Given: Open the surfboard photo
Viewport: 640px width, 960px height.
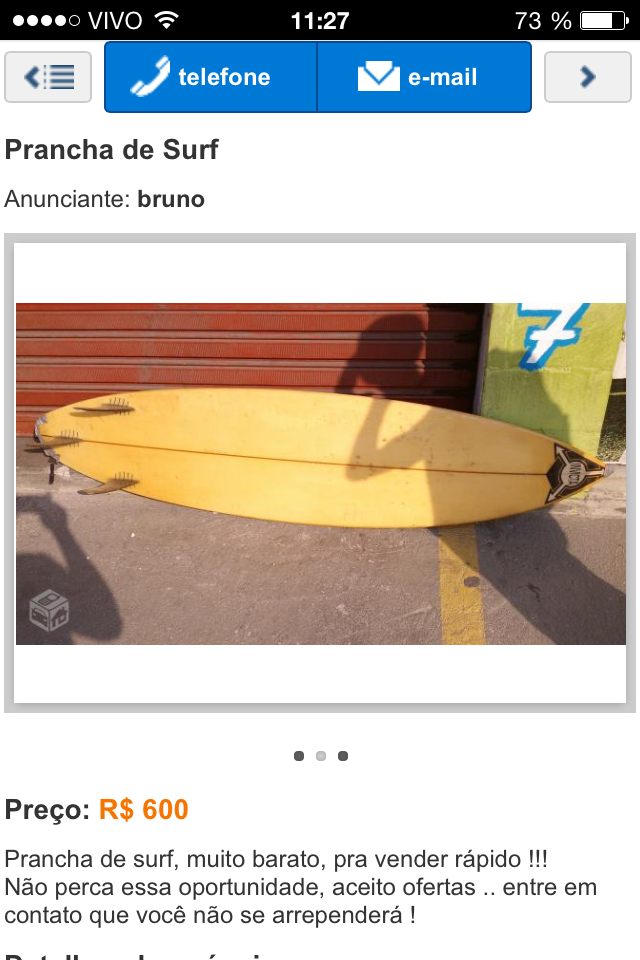Looking at the screenshot, I should [x=320, y=473].
